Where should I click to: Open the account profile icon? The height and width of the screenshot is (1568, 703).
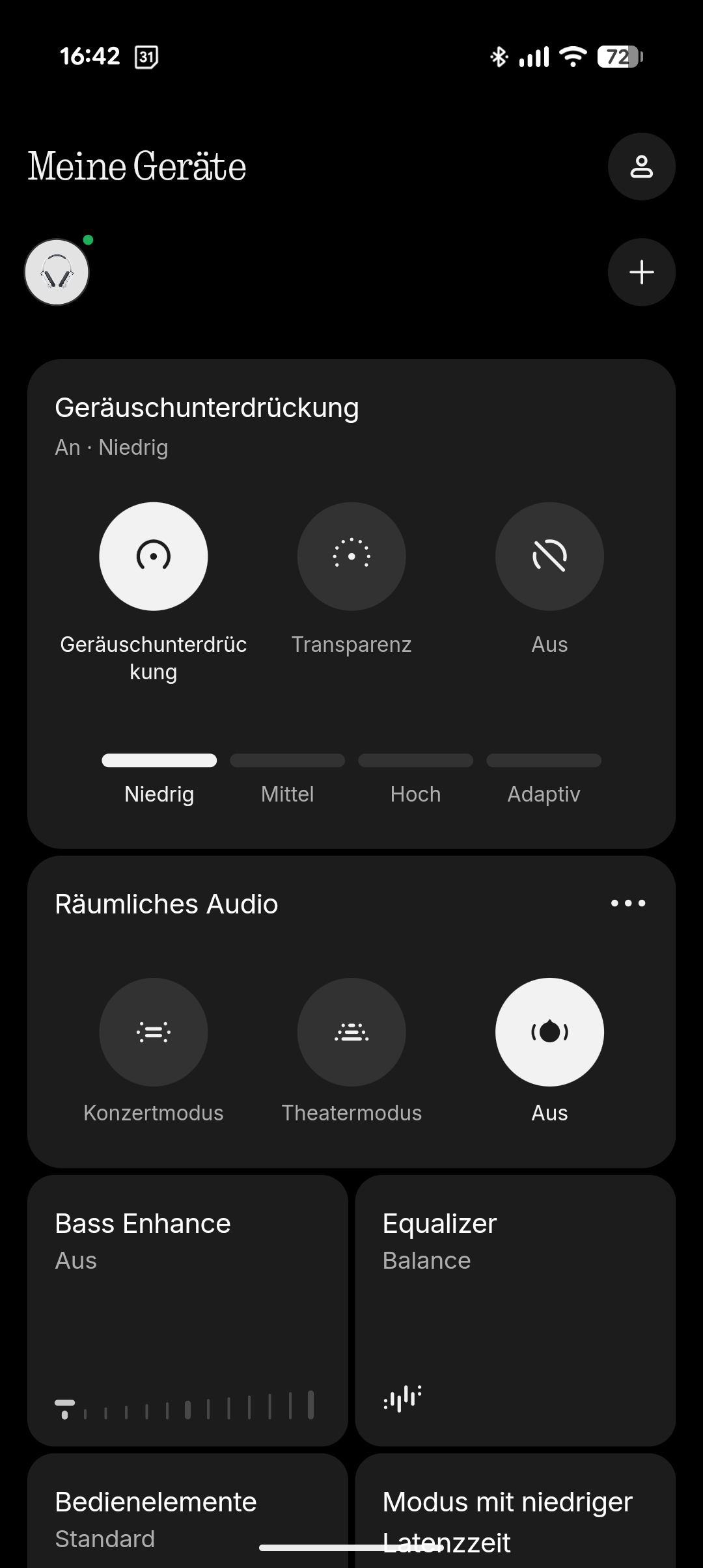641,167
